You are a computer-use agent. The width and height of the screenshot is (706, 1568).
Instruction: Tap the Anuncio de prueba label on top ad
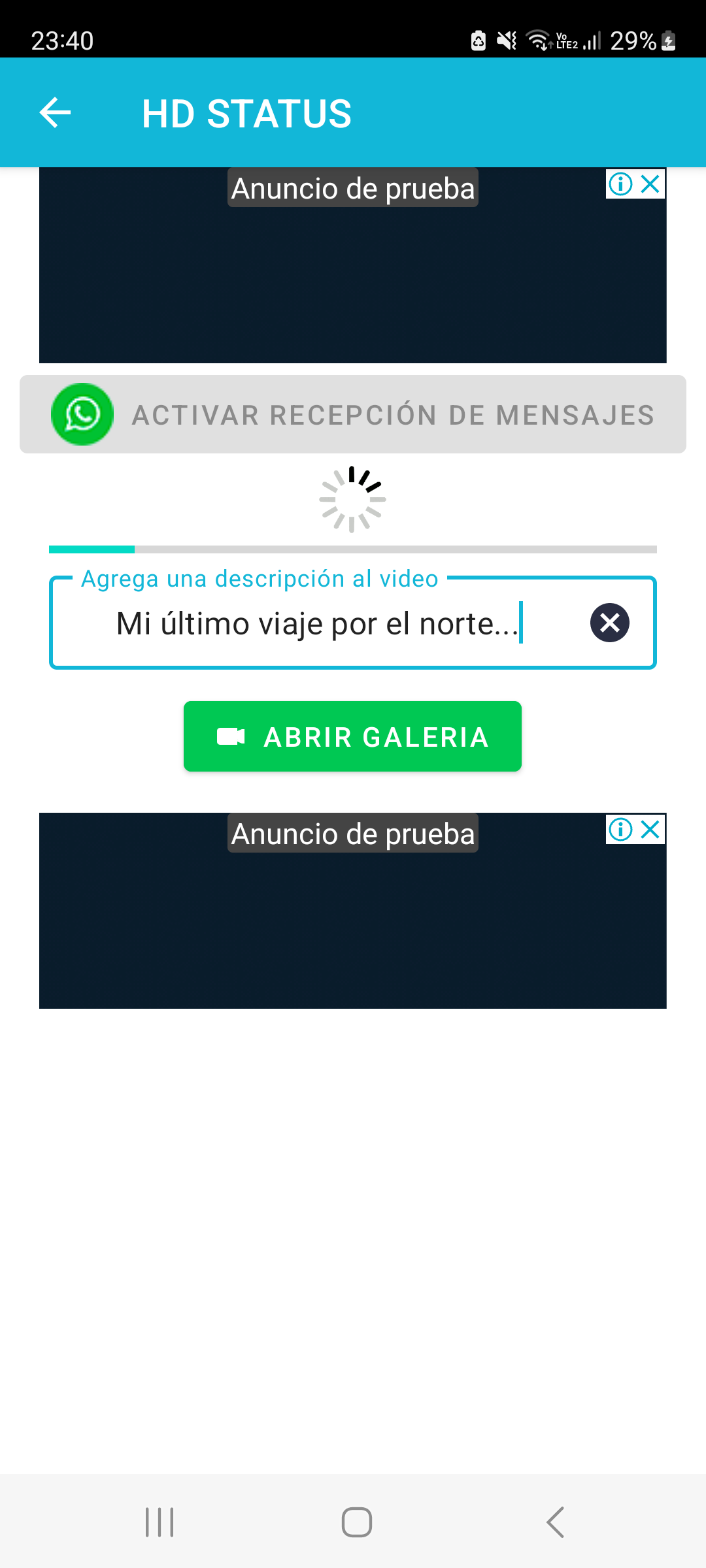[x=353, y=188]
